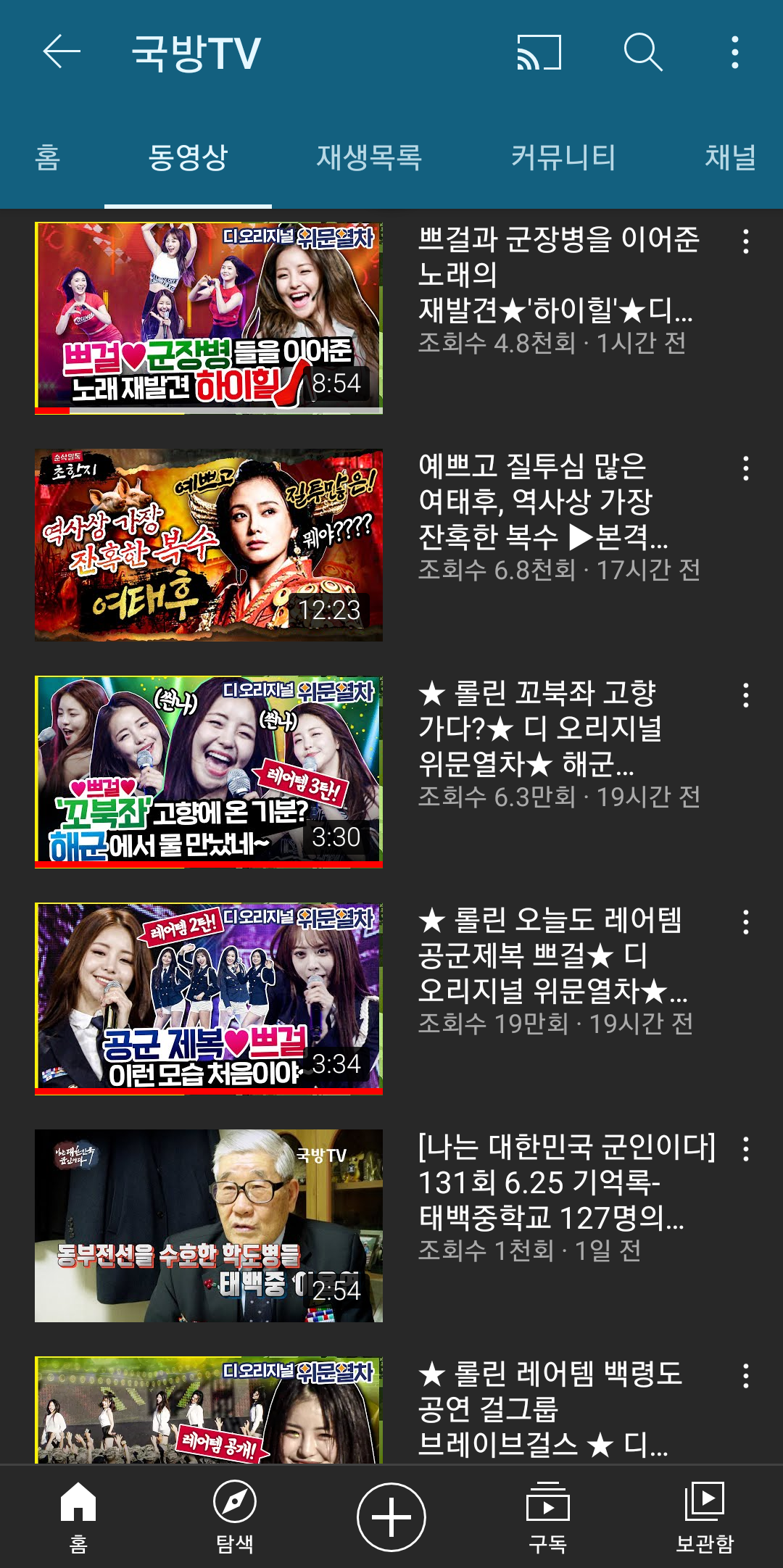Tap the create plus button

click(391, 1517)
